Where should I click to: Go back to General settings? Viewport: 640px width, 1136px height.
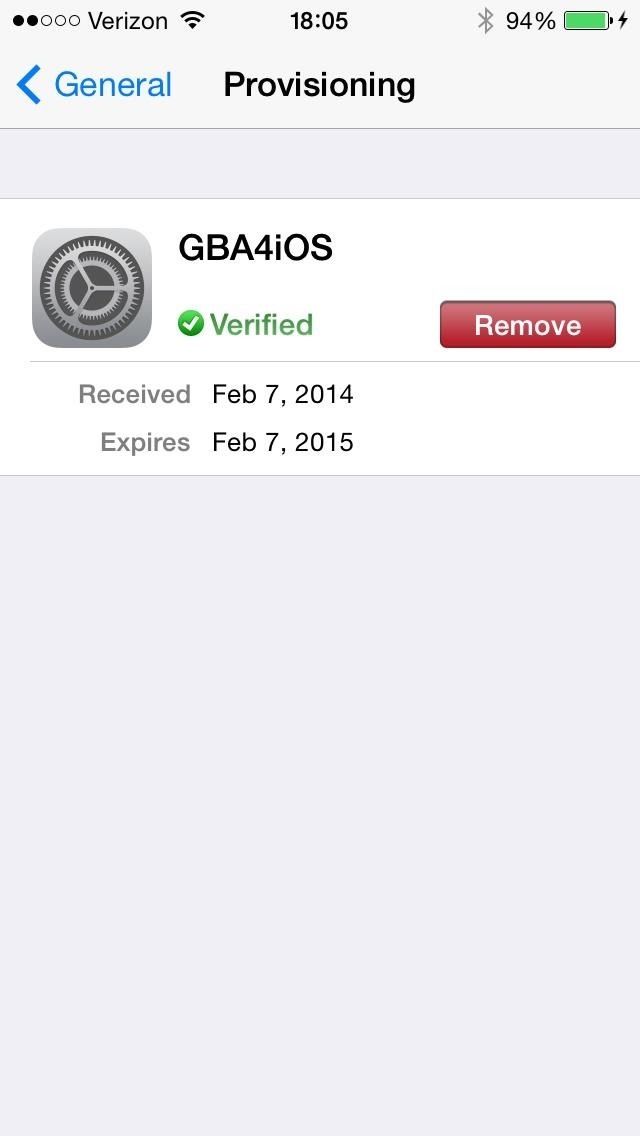point(95,85)
